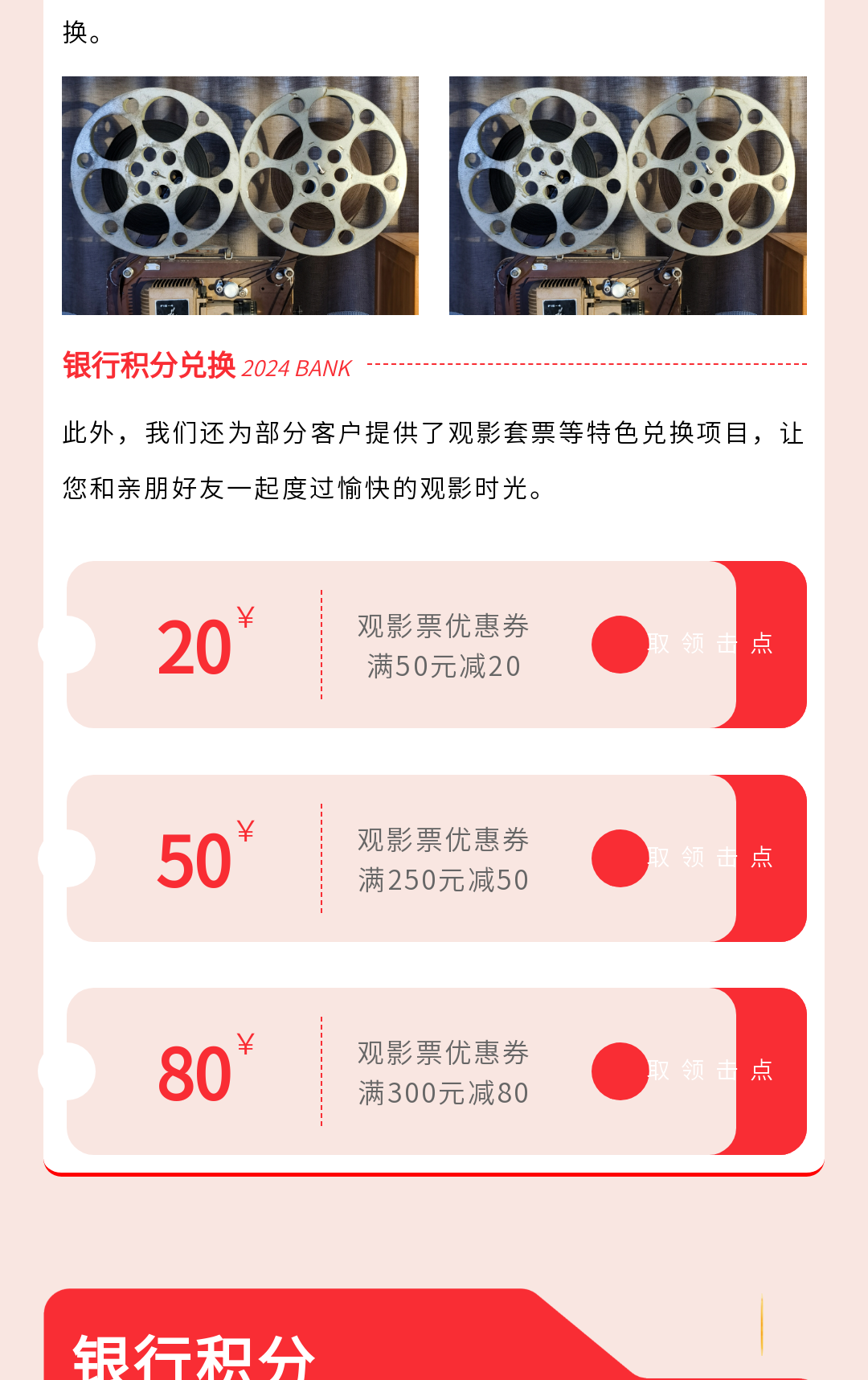Claim the 80 yuan movie ticket coupon
Image resolution: width=868 pixels, height=1380 pixels.
[710, 1071]
